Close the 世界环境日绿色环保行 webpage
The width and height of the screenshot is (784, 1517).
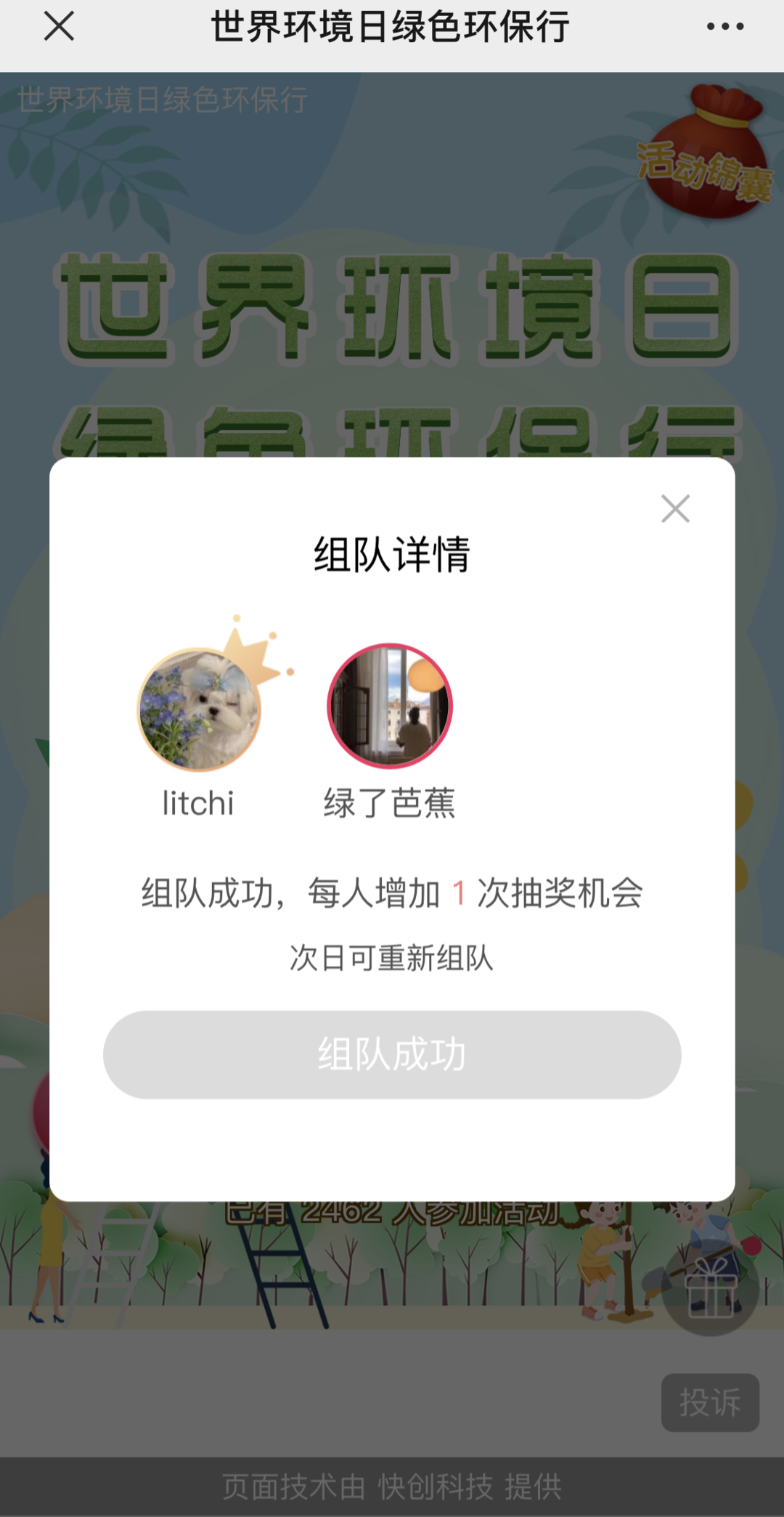click(x=59, y=27)
